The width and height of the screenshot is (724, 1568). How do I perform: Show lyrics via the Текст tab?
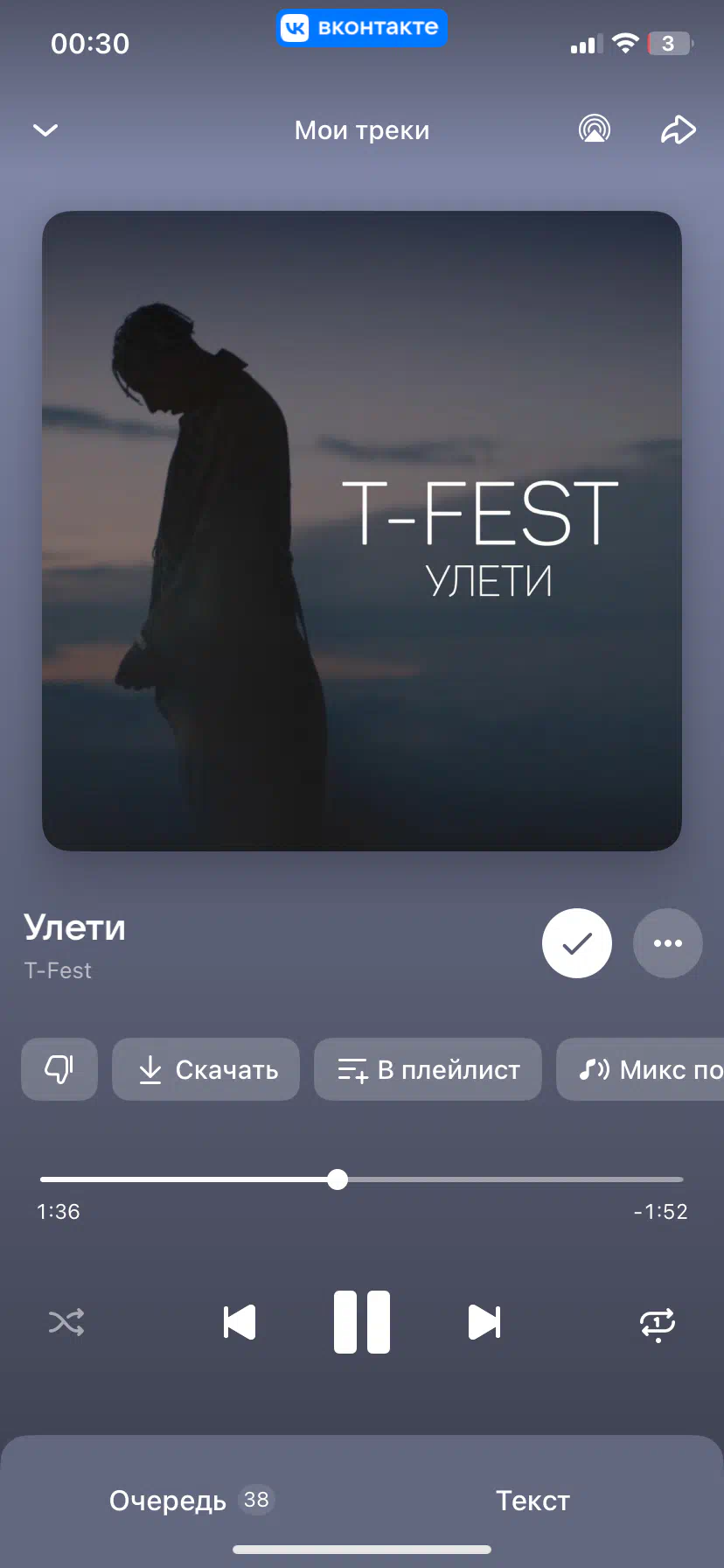coord(533,1501)
